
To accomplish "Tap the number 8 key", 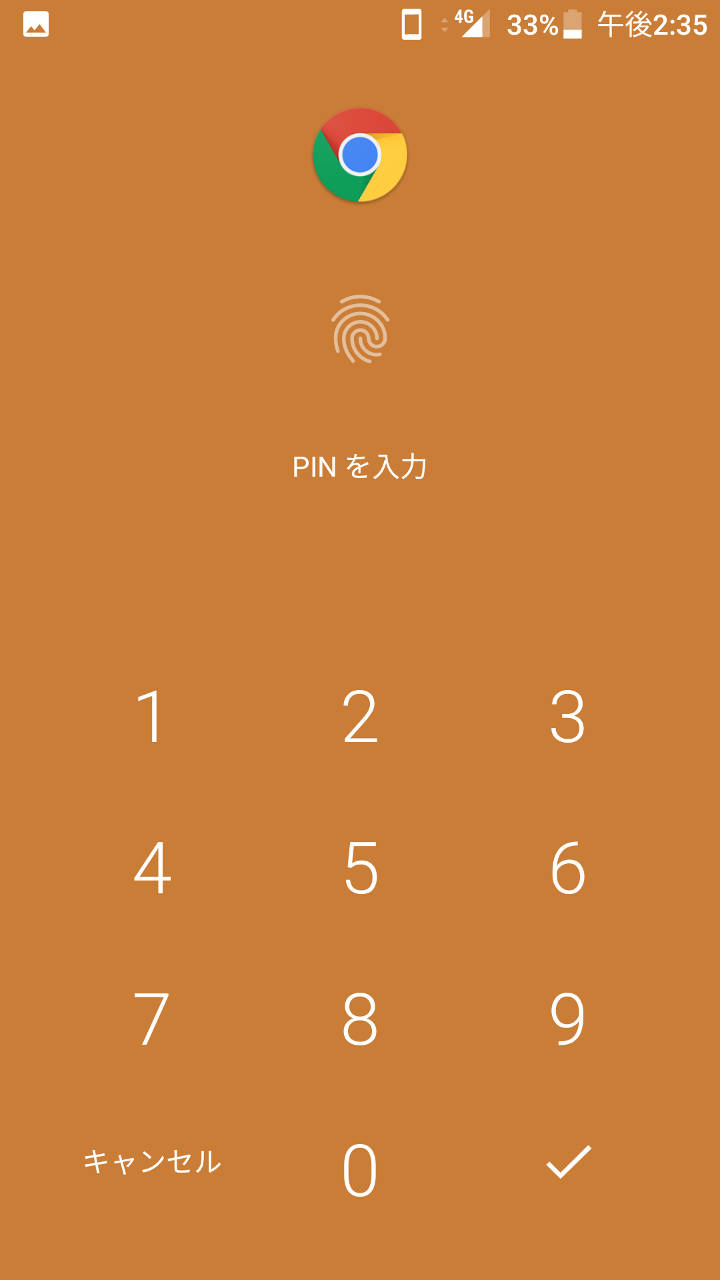I will point(360,1019).
